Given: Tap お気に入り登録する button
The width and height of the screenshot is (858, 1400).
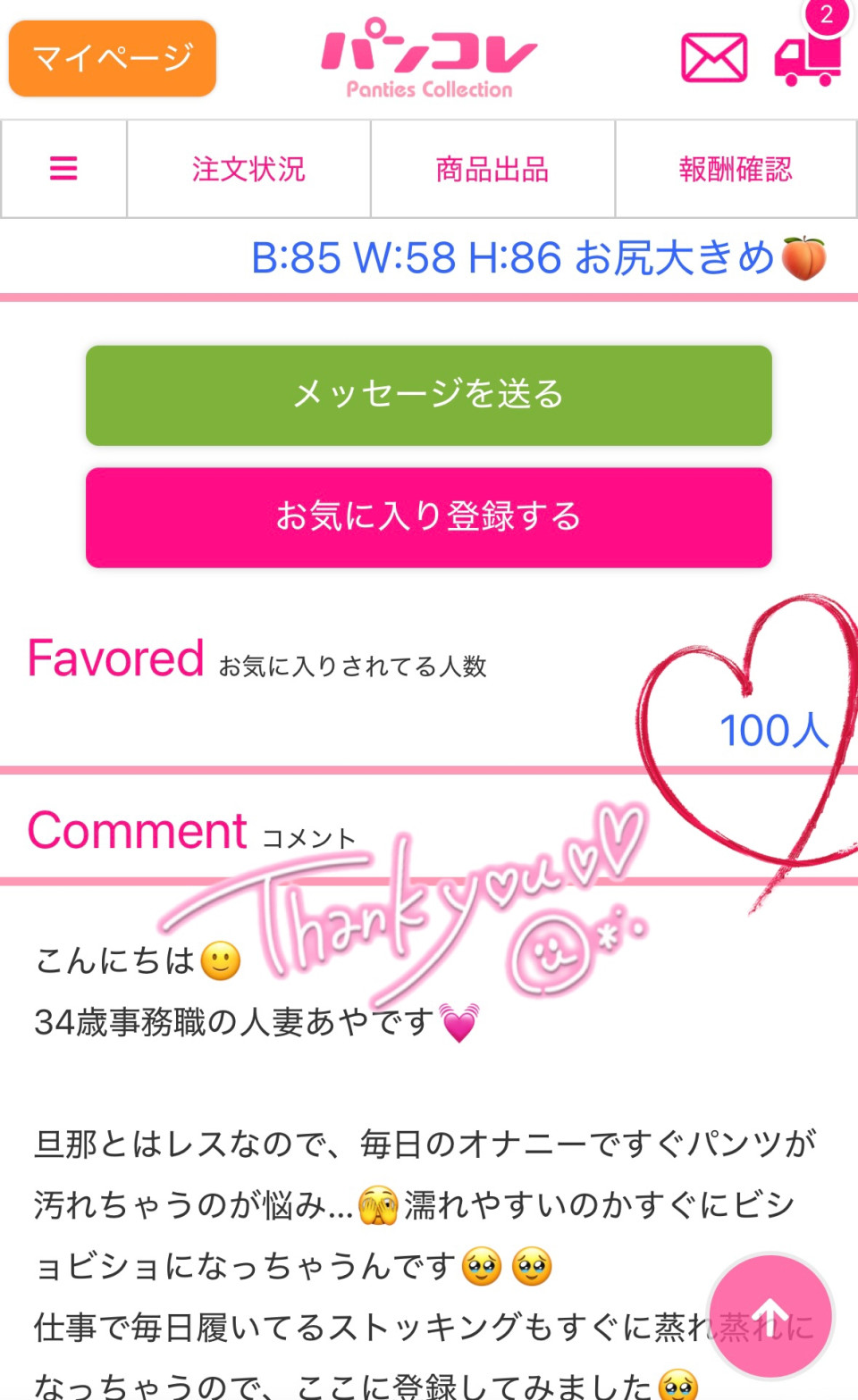Looking at the screenshot, I should click(x=429, y=517).
